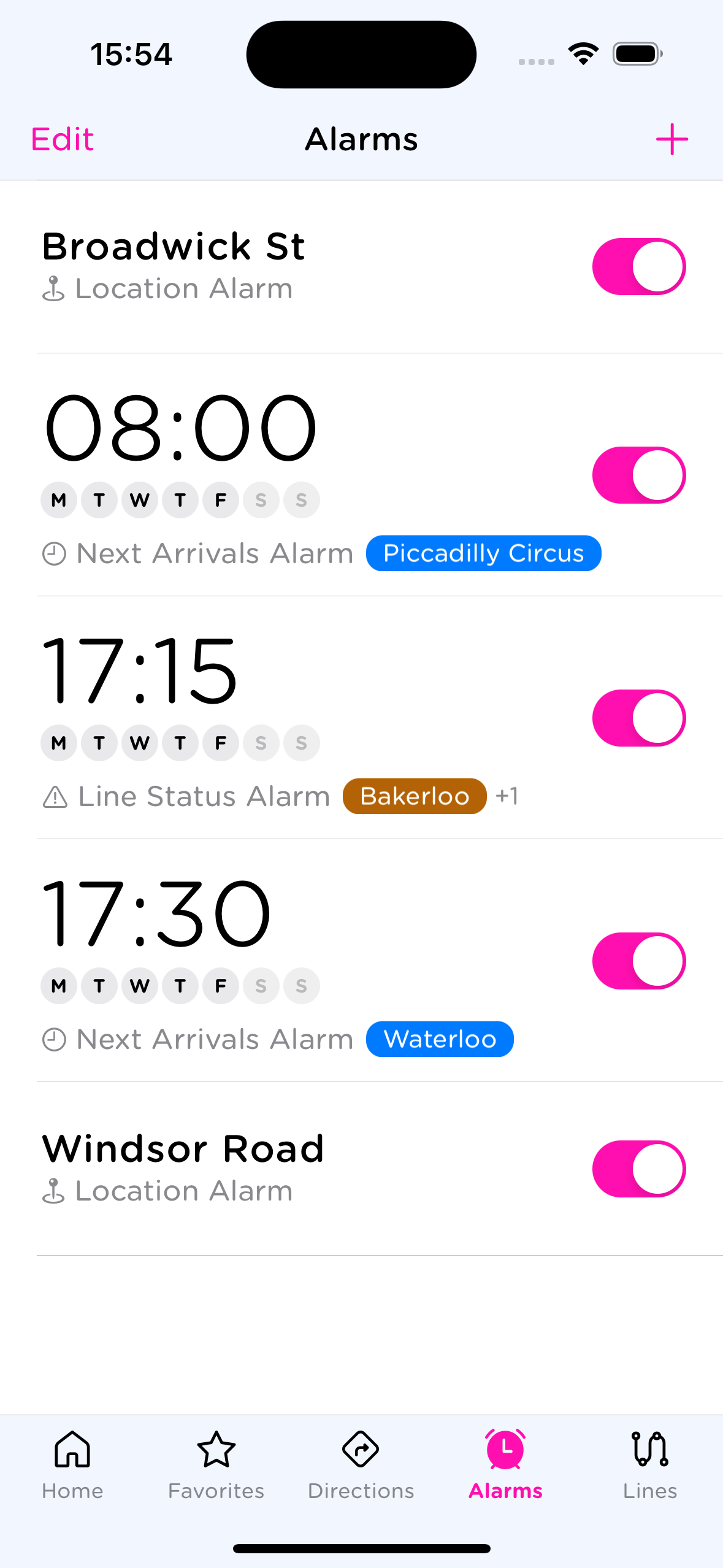The image size is (723, 1568).
Task: Tap Edit to modify the alarms list
Action: tap(63, 139)
